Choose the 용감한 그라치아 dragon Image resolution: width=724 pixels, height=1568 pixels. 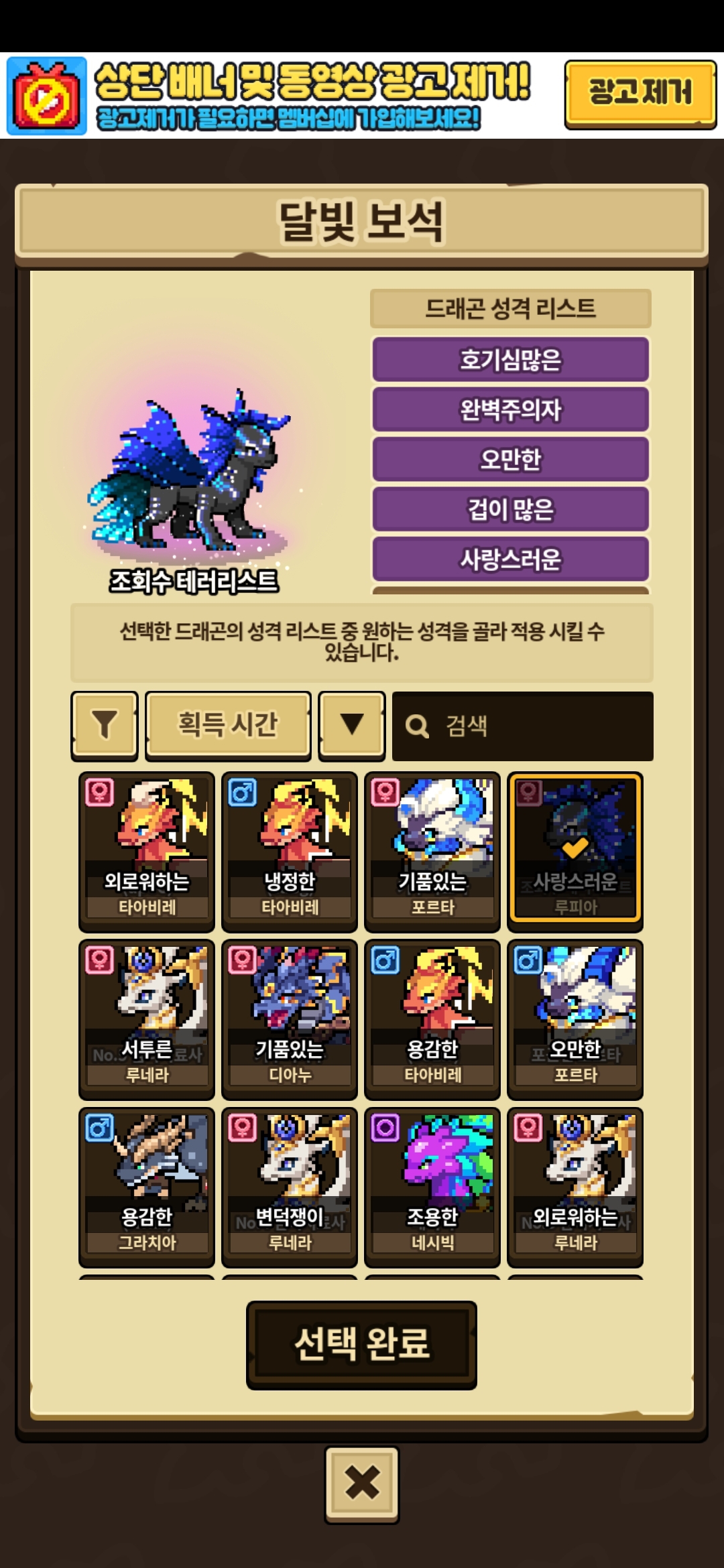click(x=147, y=1187)
